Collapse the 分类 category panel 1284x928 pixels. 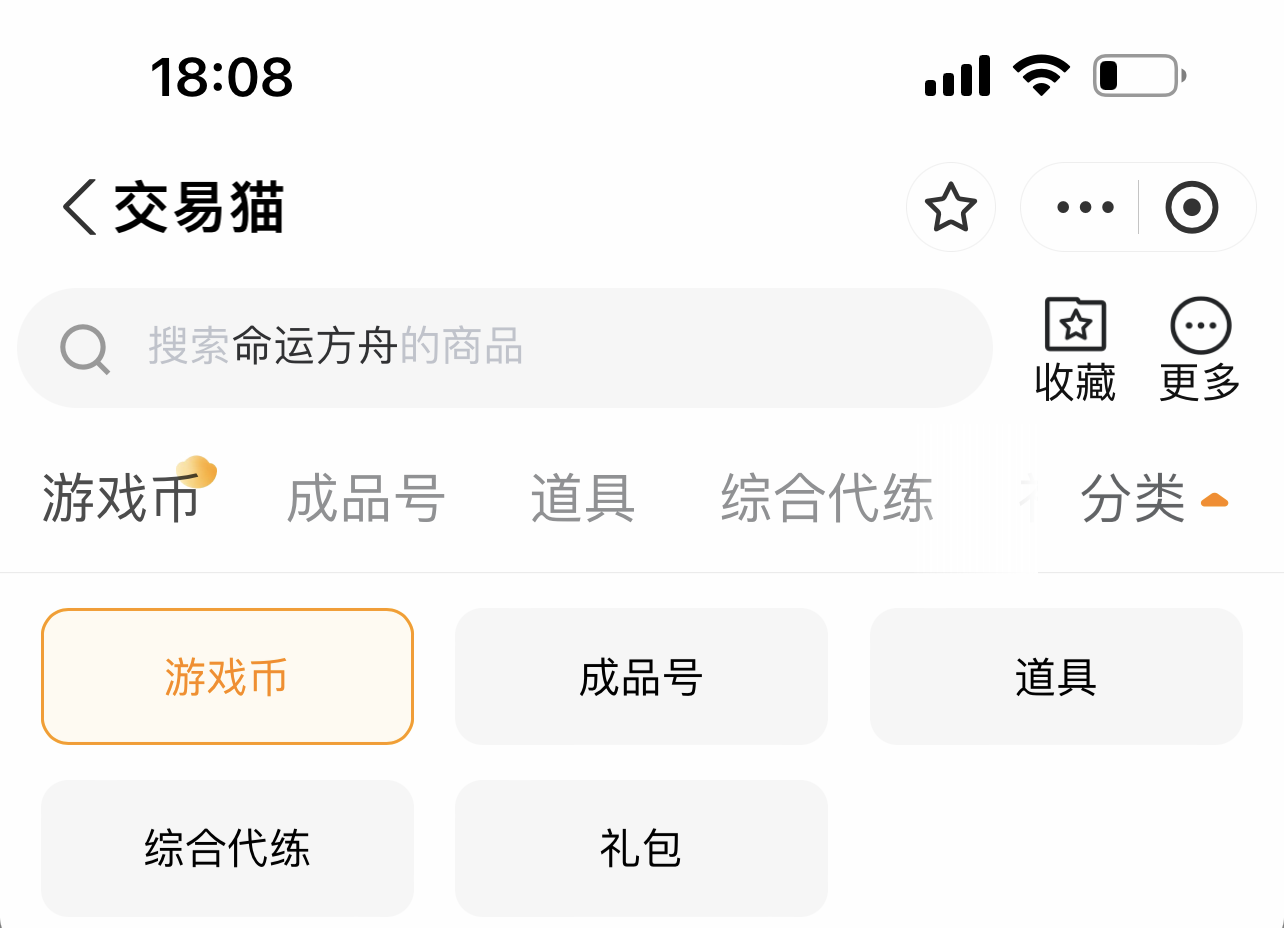click(x=1152, y=498)
